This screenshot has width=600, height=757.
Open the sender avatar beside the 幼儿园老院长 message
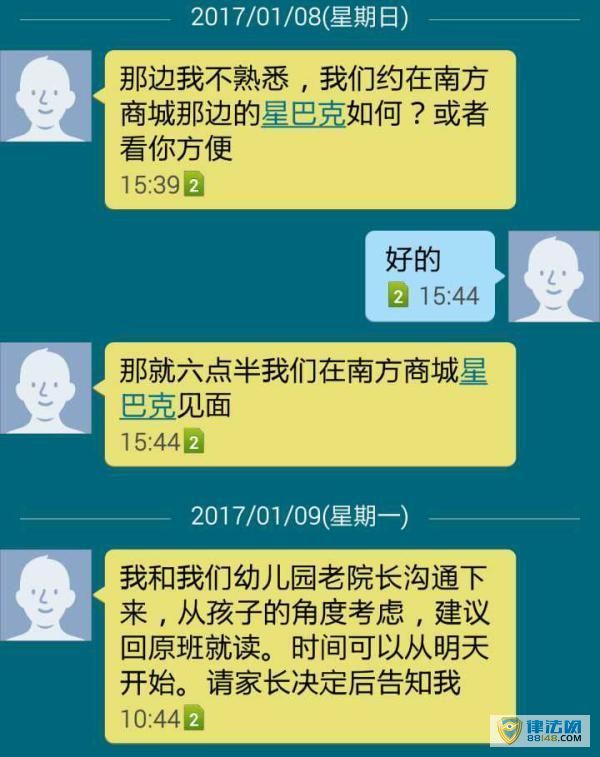pyautogui.click(x=46, y=595)
